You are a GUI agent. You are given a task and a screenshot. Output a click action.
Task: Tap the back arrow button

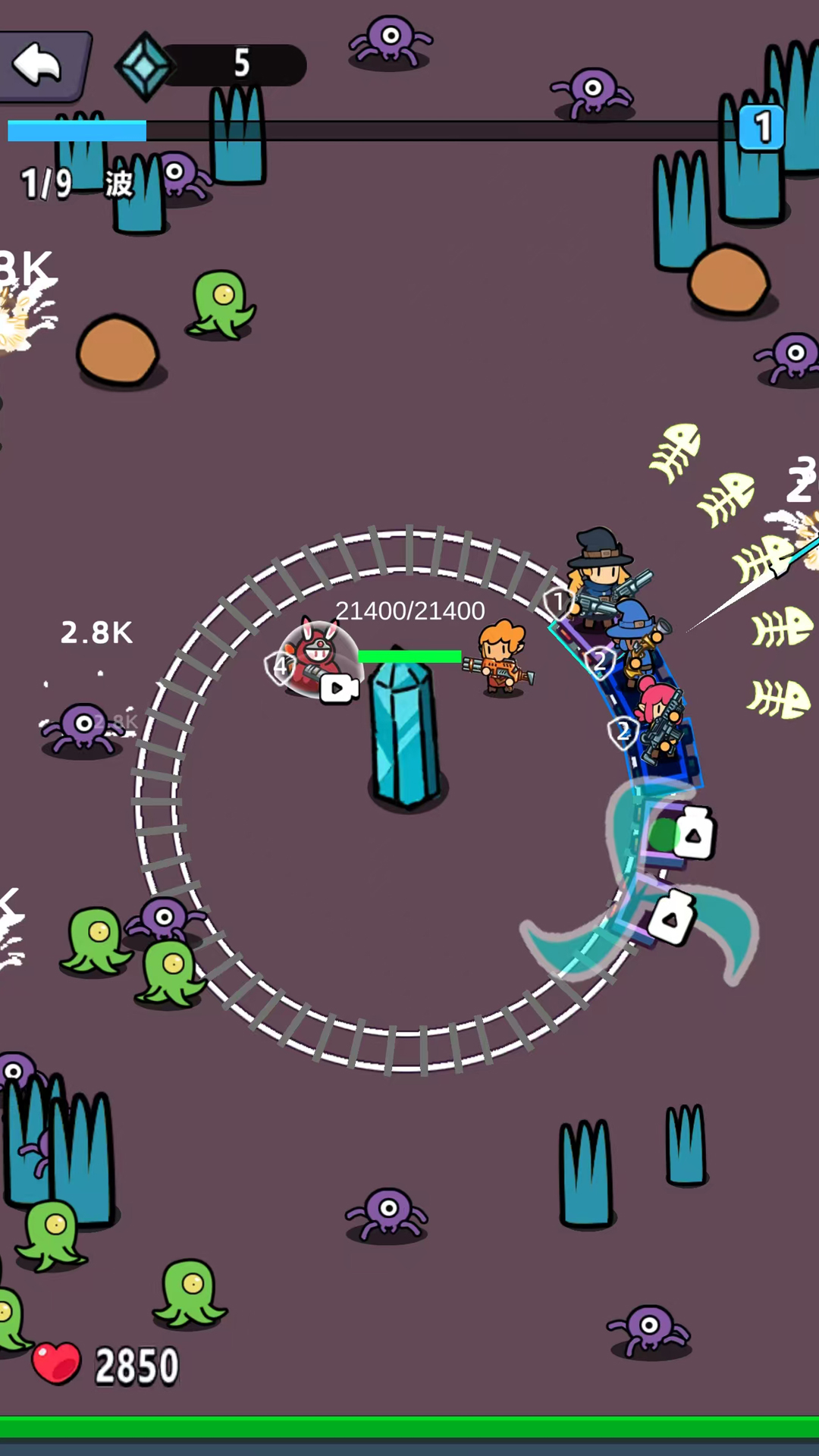click(x=39, y=65)
